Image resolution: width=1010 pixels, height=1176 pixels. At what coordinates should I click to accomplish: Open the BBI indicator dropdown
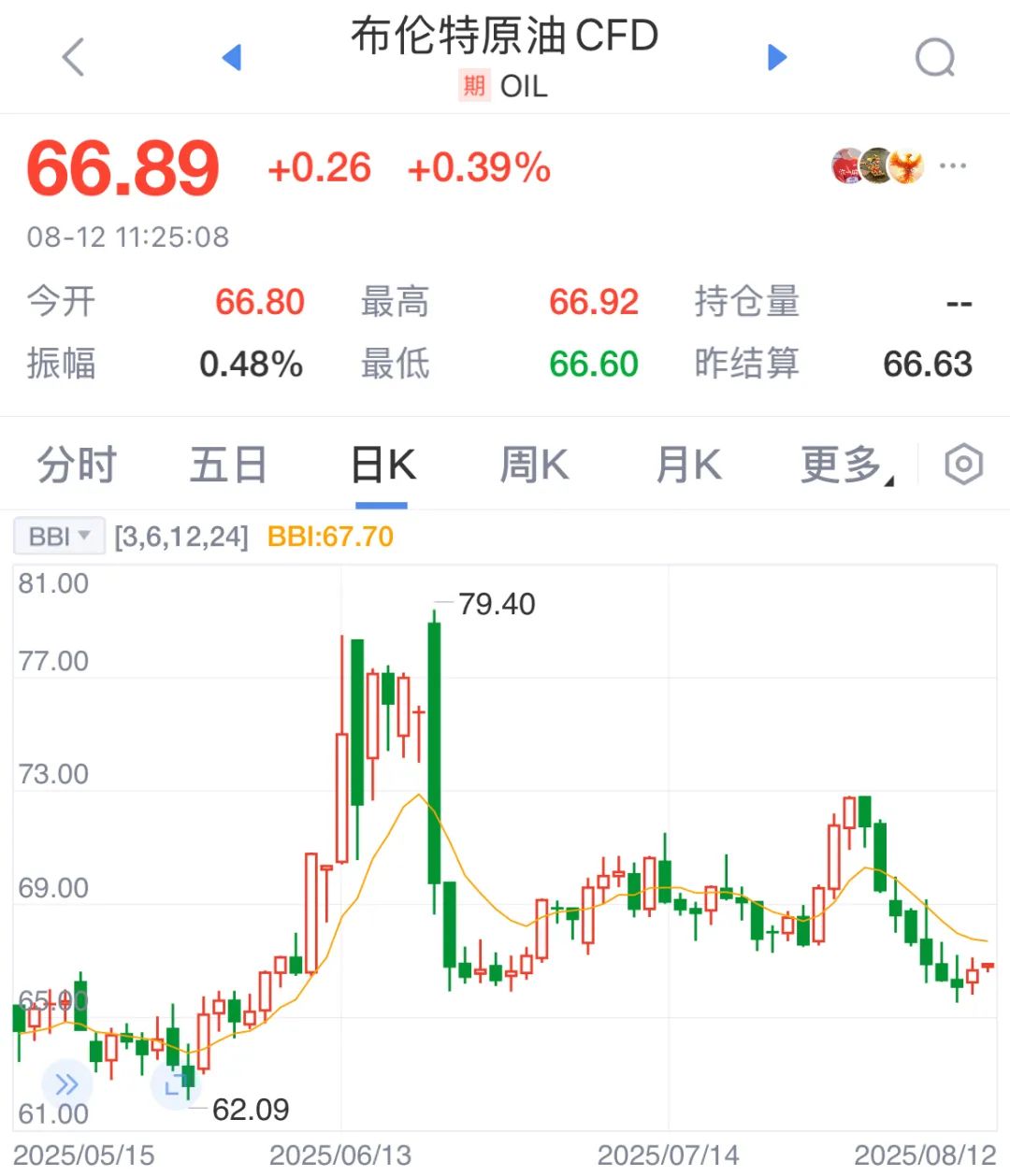point(59,537)
